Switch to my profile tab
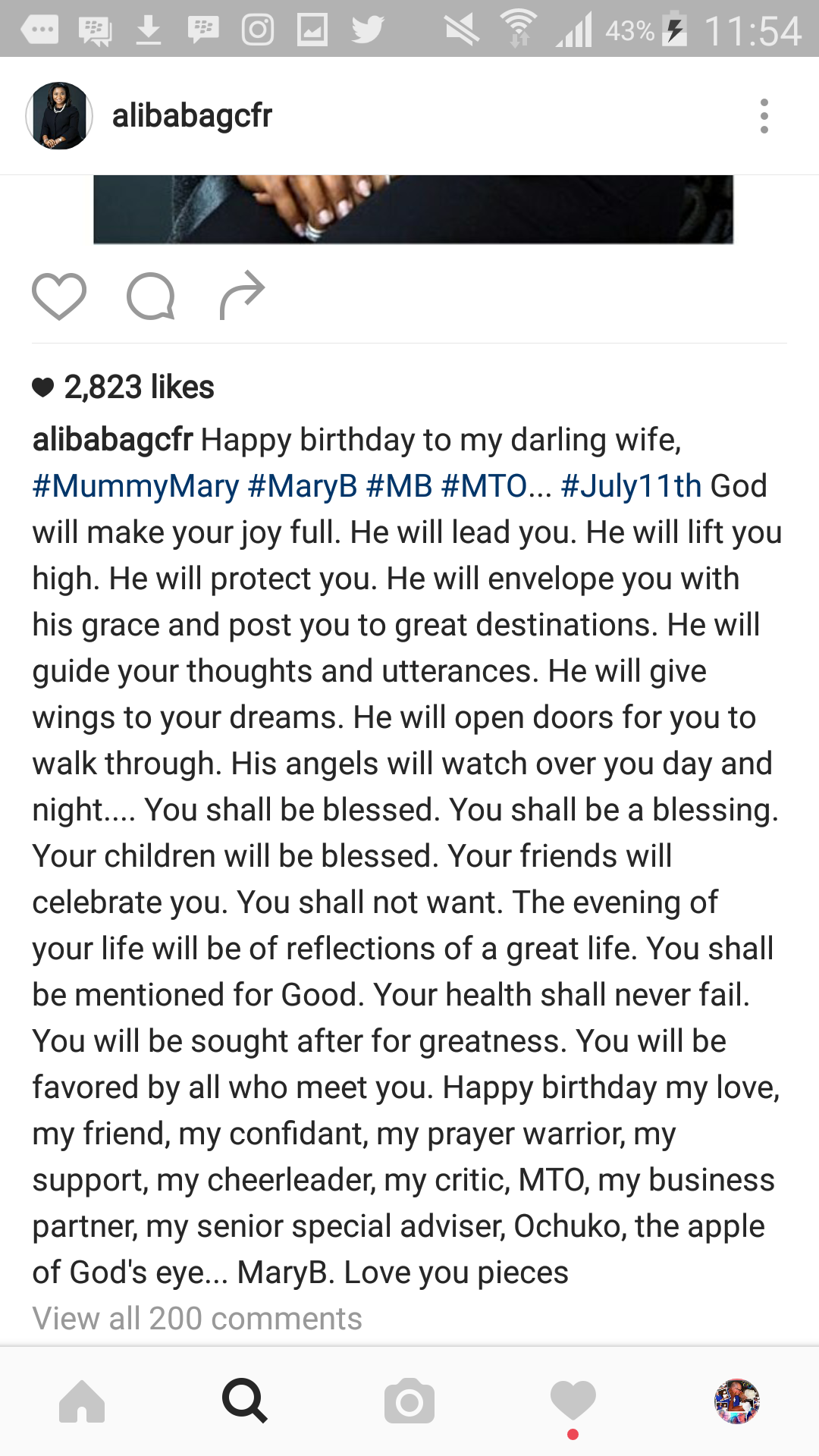 737,1401
